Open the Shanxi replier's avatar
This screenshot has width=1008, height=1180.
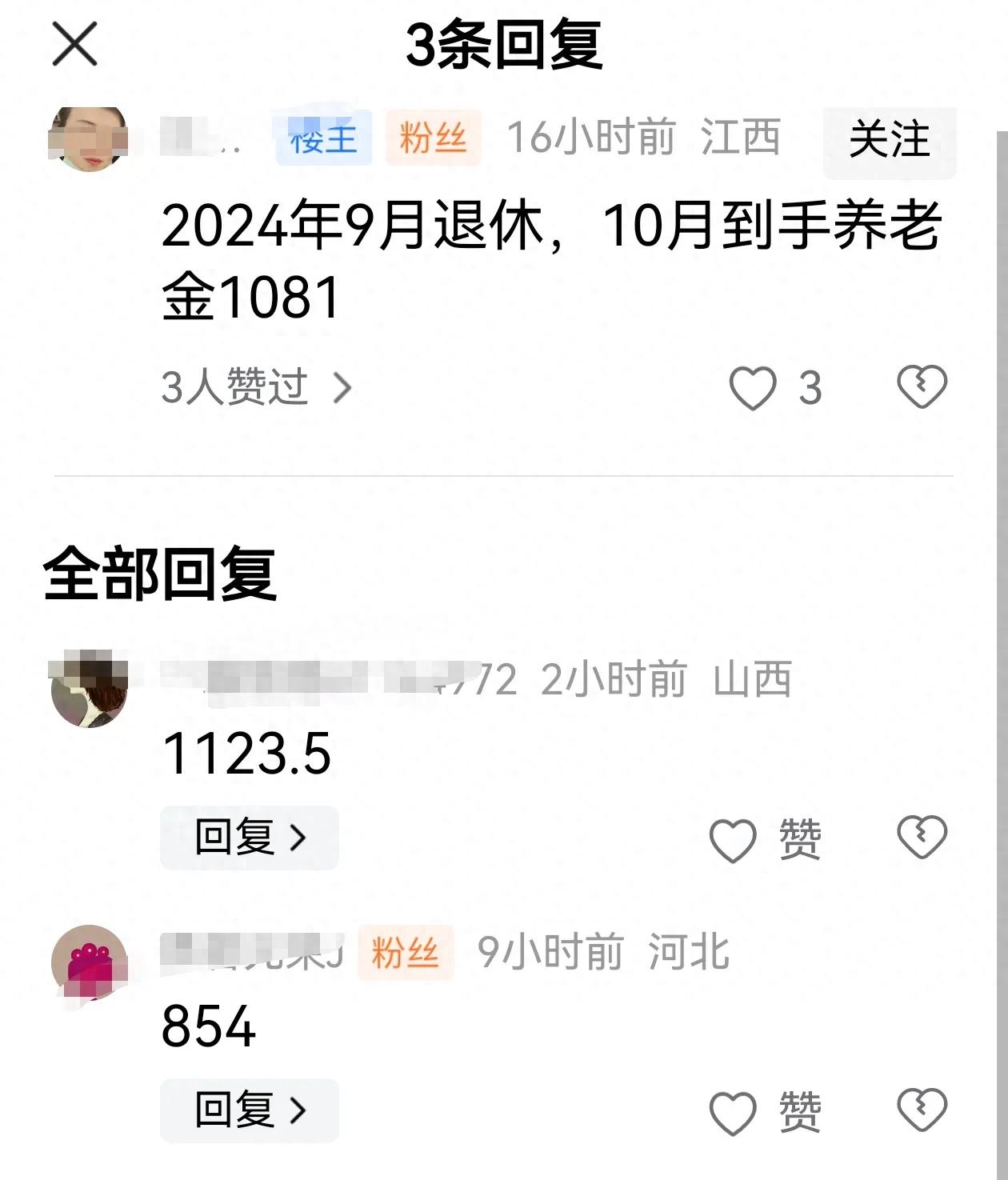89,689
